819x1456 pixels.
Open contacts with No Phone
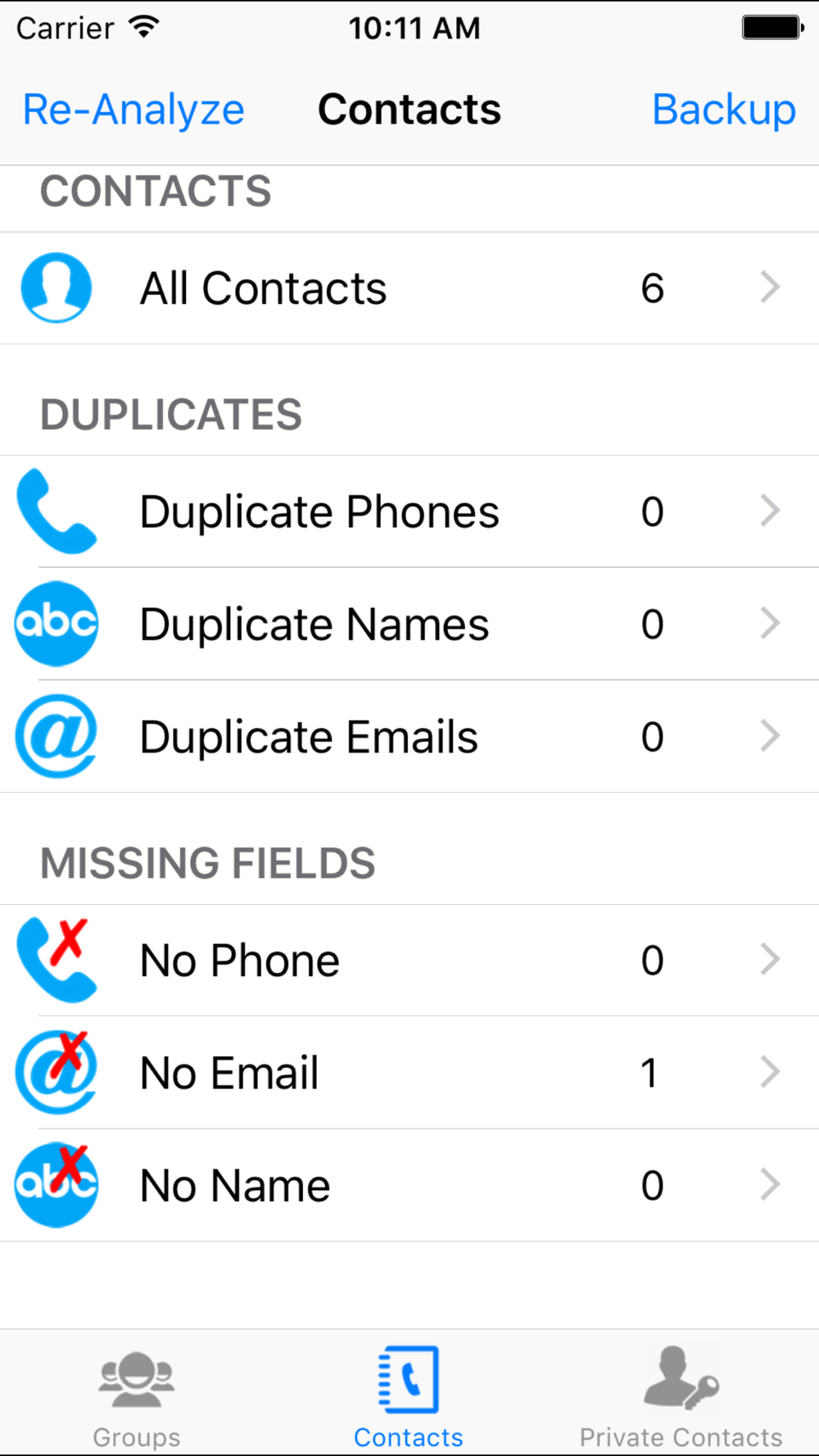tap(409, 961)
